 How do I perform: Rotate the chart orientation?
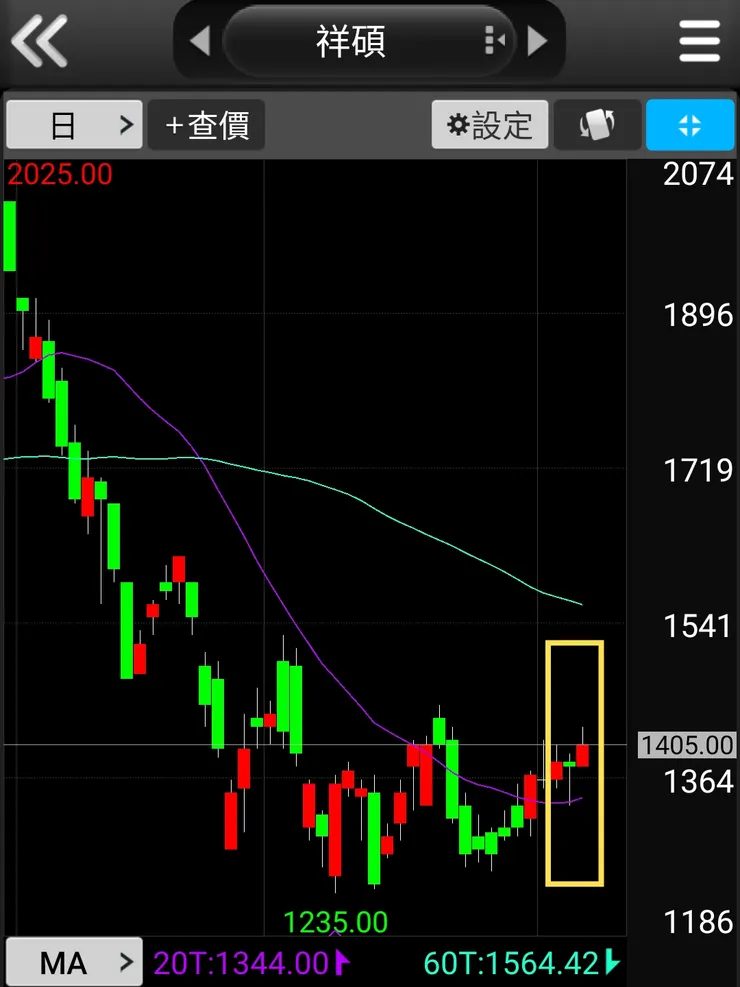(597, 125)
